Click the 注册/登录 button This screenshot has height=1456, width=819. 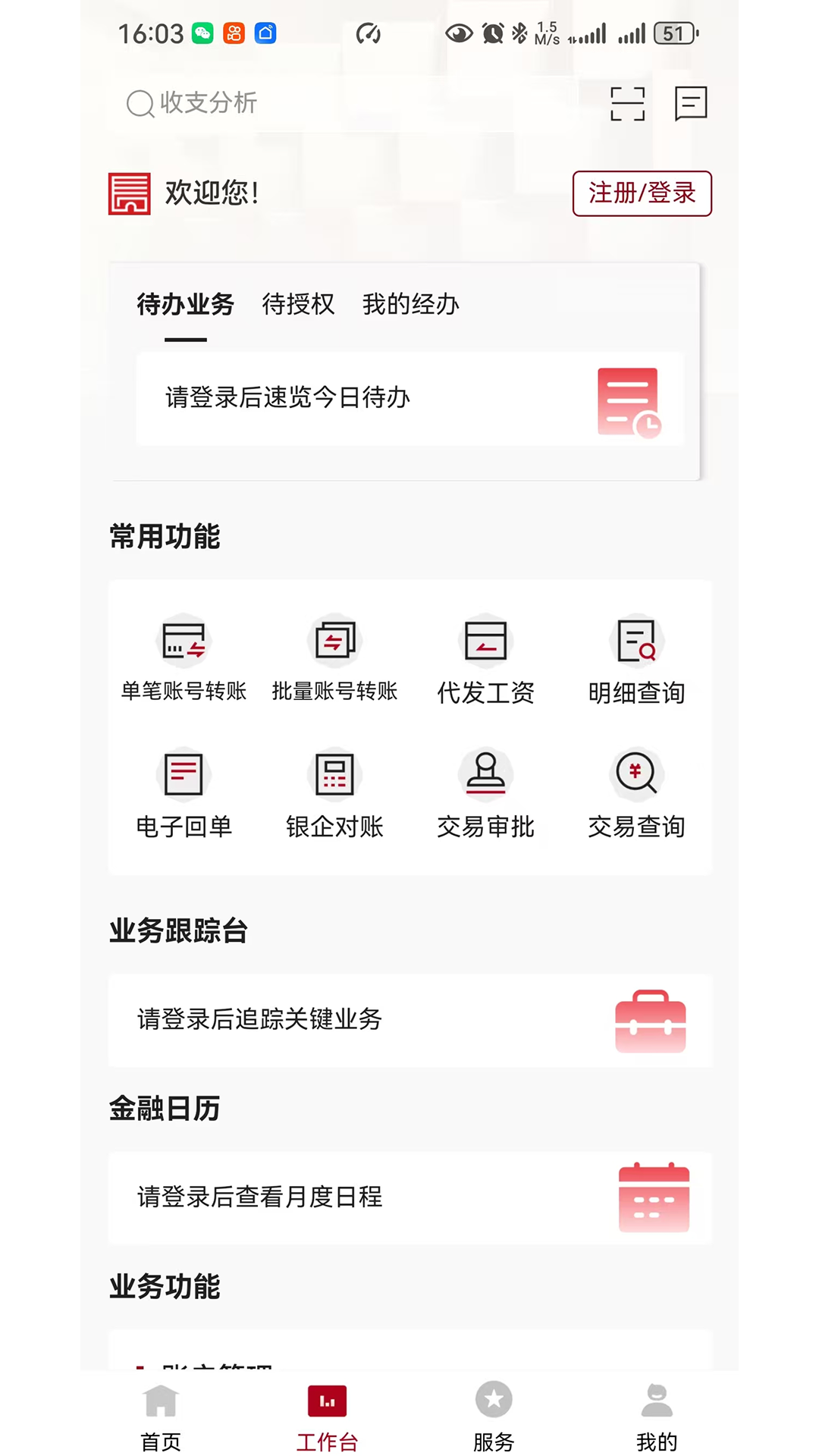[x=642, y=194]
